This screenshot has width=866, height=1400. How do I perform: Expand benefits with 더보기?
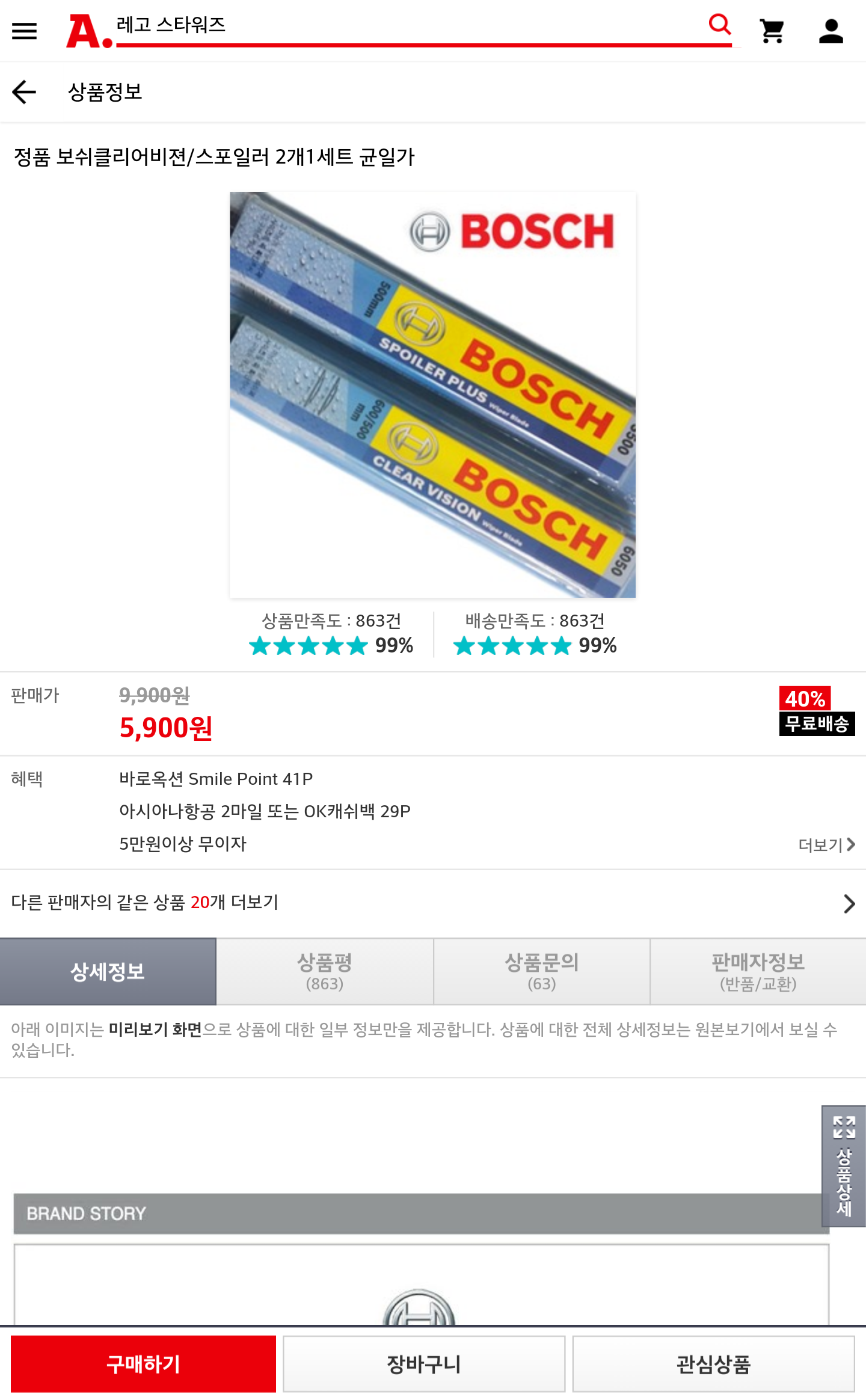pyautogui.click(x=826, y=845)
